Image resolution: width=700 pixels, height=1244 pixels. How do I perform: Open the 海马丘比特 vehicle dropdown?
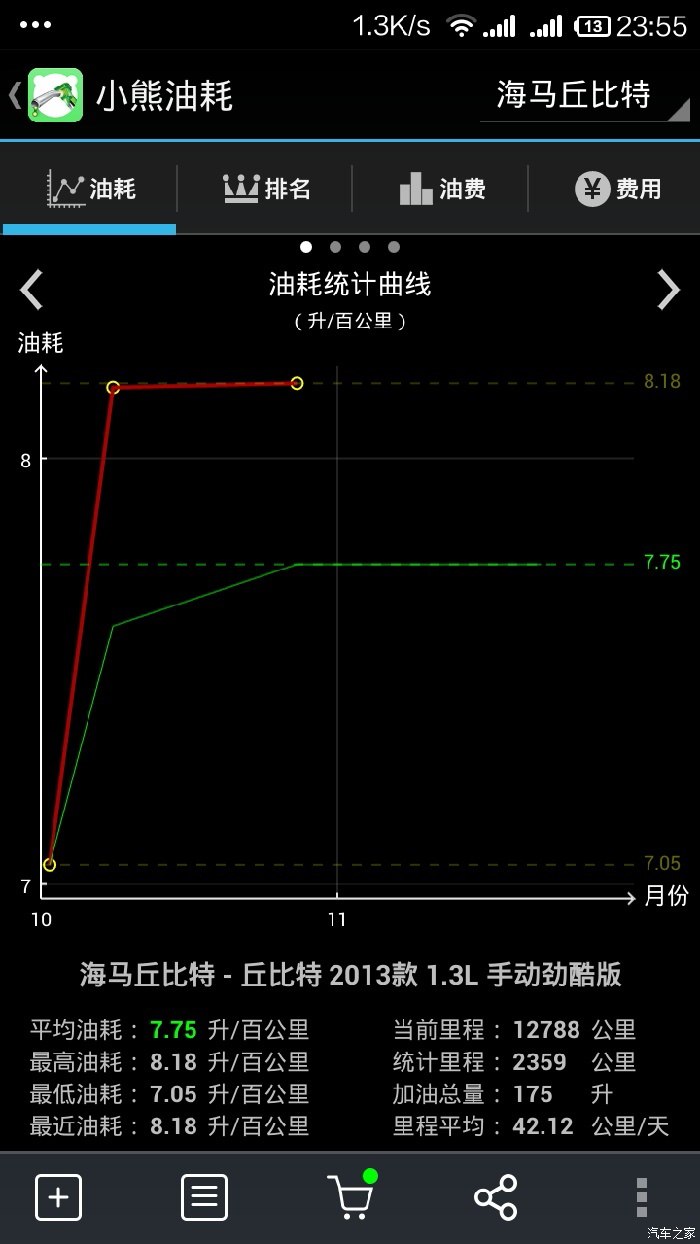pyautogui.click(x=585, y=96)
